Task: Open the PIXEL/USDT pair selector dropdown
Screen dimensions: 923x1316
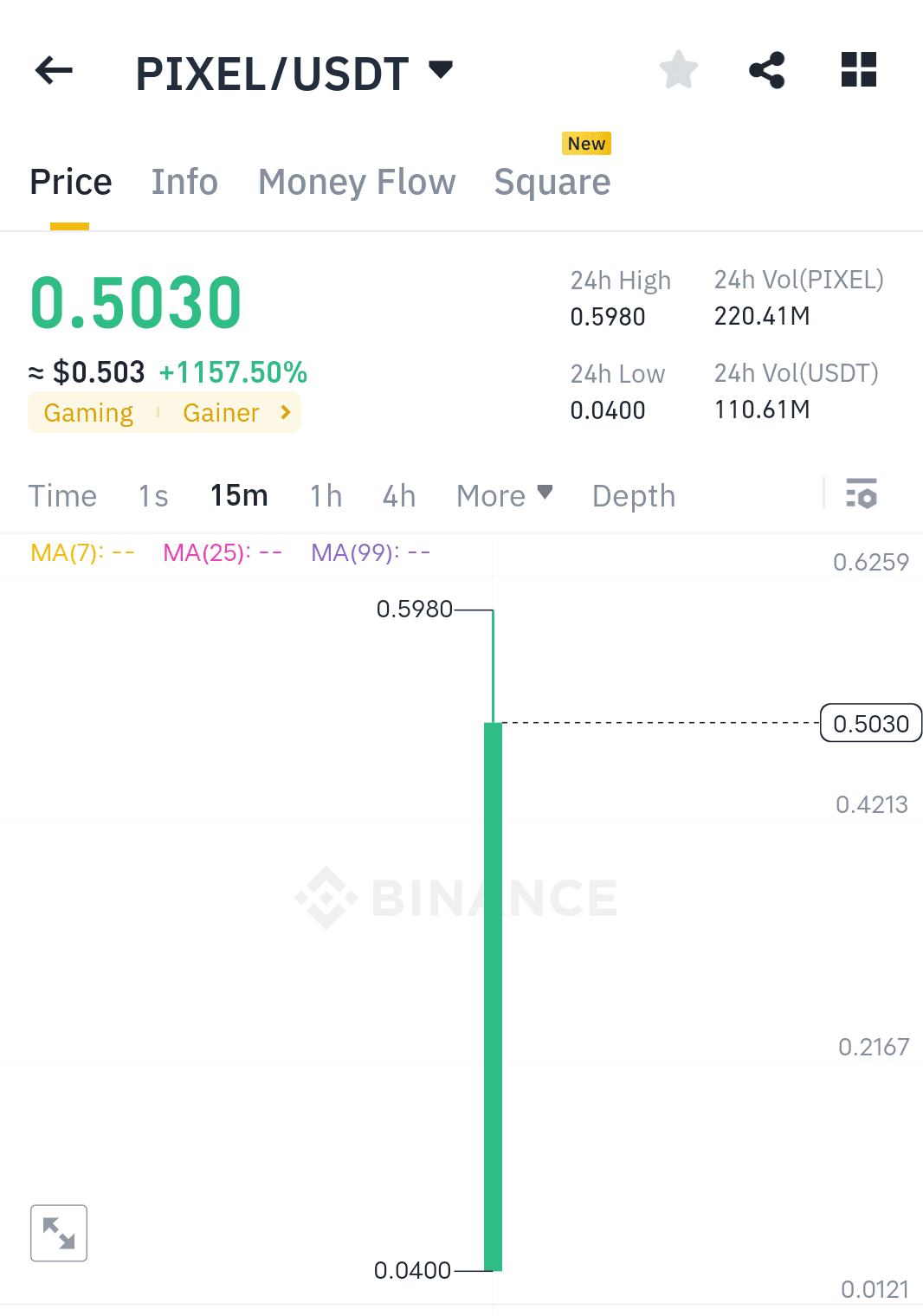Action: coord(440,71)
